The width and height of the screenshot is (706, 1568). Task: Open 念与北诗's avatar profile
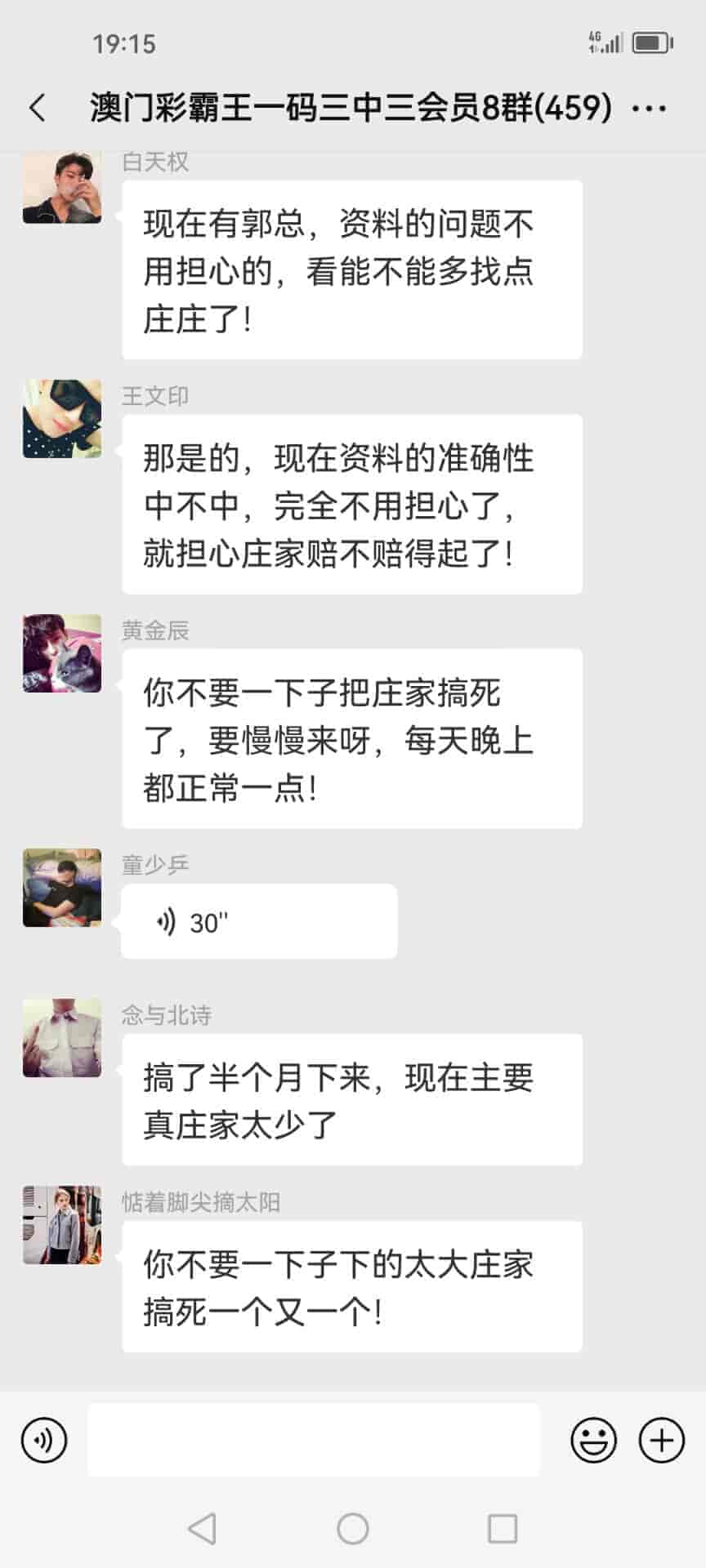click(62, 1038)
